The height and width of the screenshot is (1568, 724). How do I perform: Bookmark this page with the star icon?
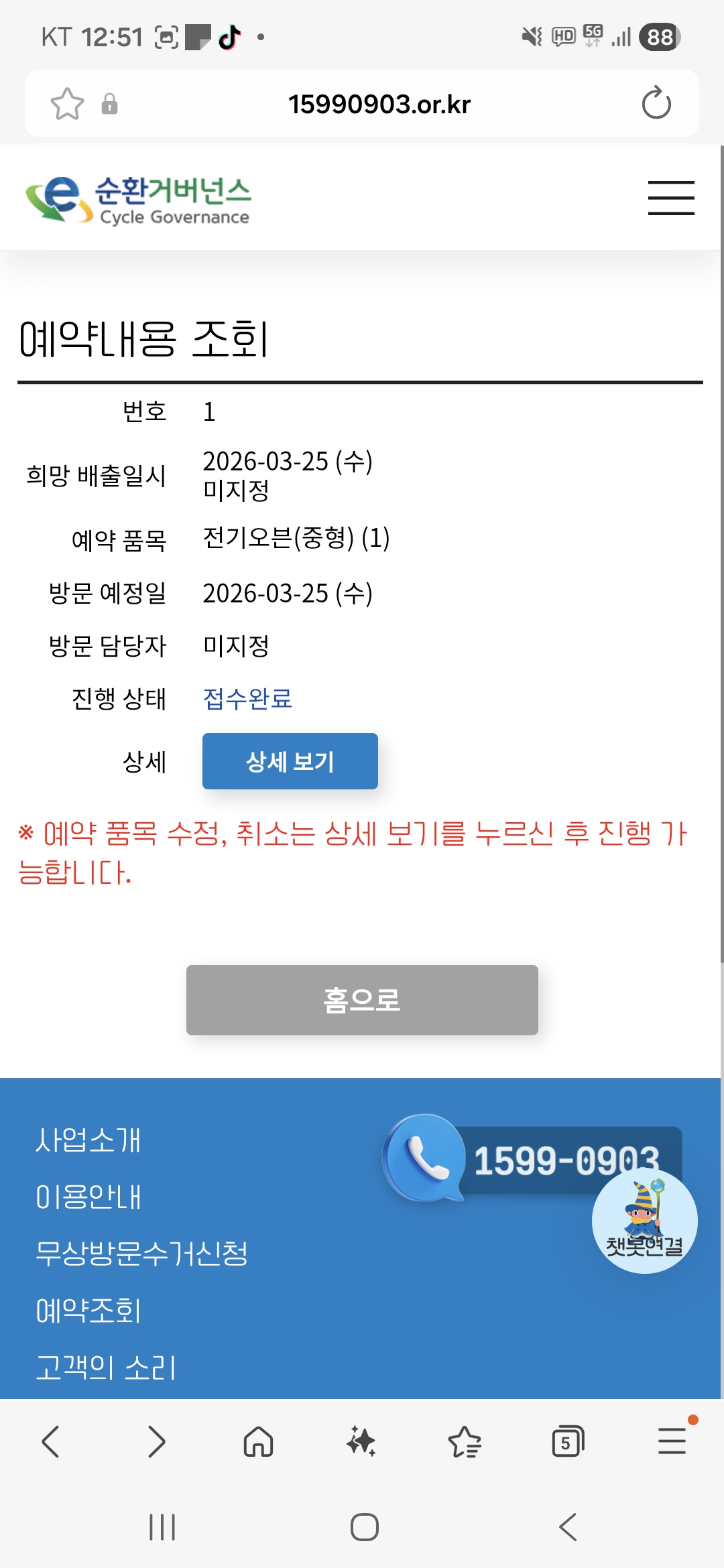coord(67,104)
